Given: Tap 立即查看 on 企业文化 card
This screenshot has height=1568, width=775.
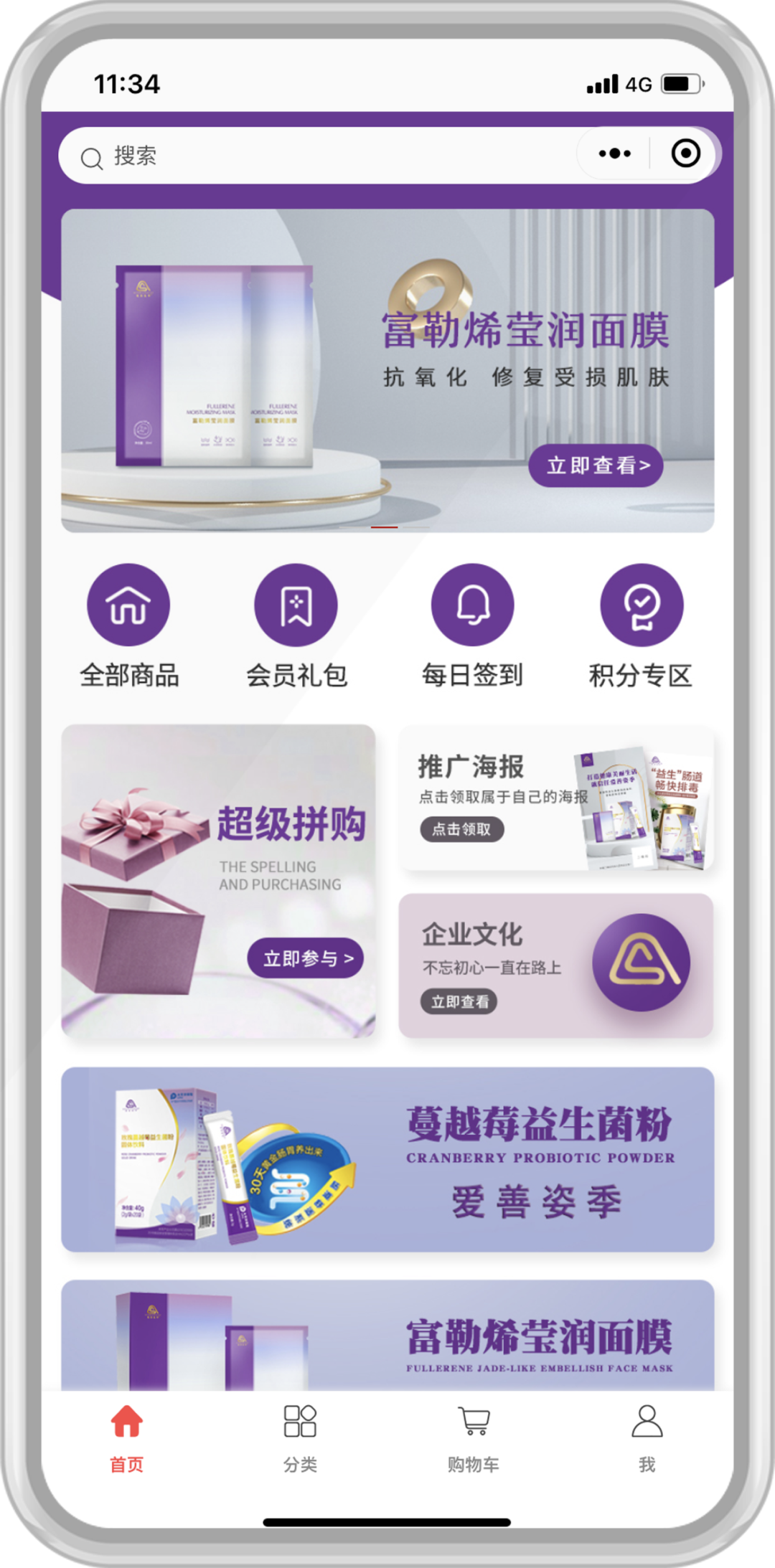Looking at the screenshot, I should pyautogui.click(x=459, y=1002).
